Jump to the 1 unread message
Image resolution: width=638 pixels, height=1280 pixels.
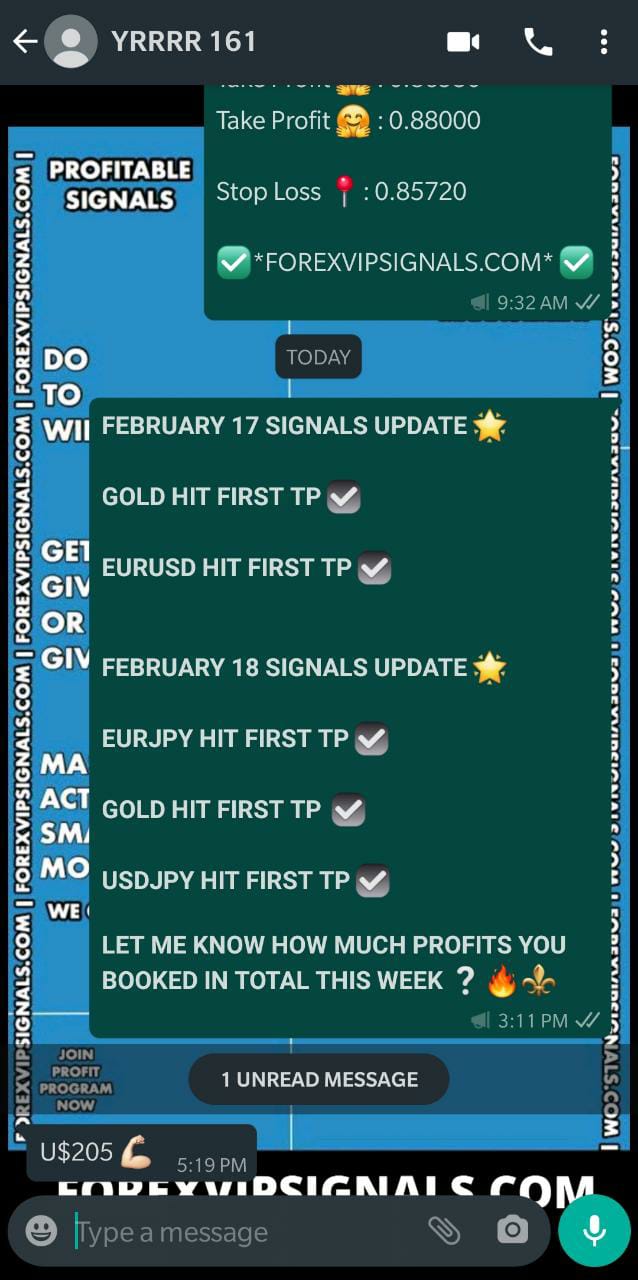click(319, 1079)
